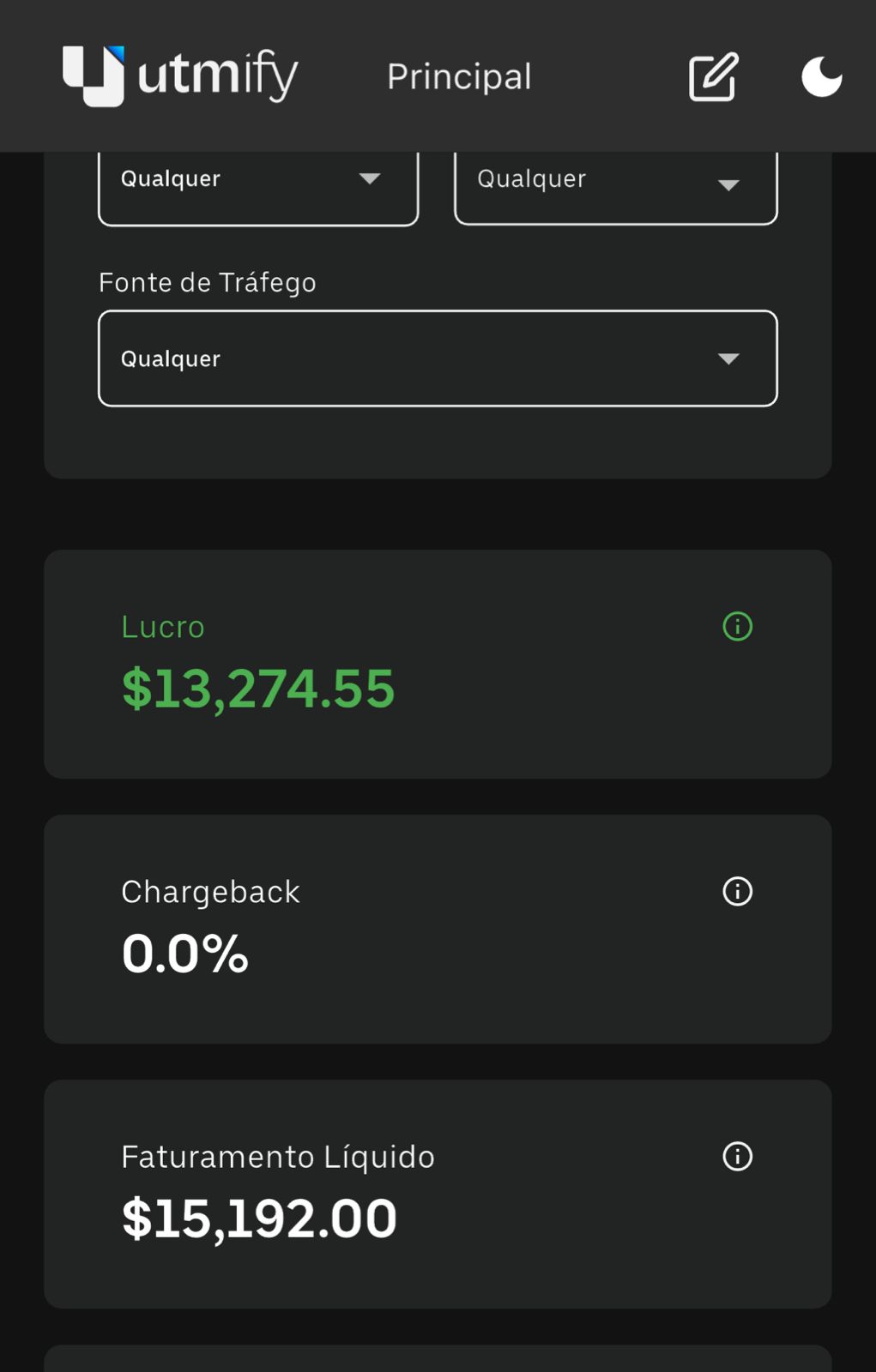This screenshot has height=1372, width=876.
Task: Click the green info circle beside Lucro
Action: coord(736,626)
